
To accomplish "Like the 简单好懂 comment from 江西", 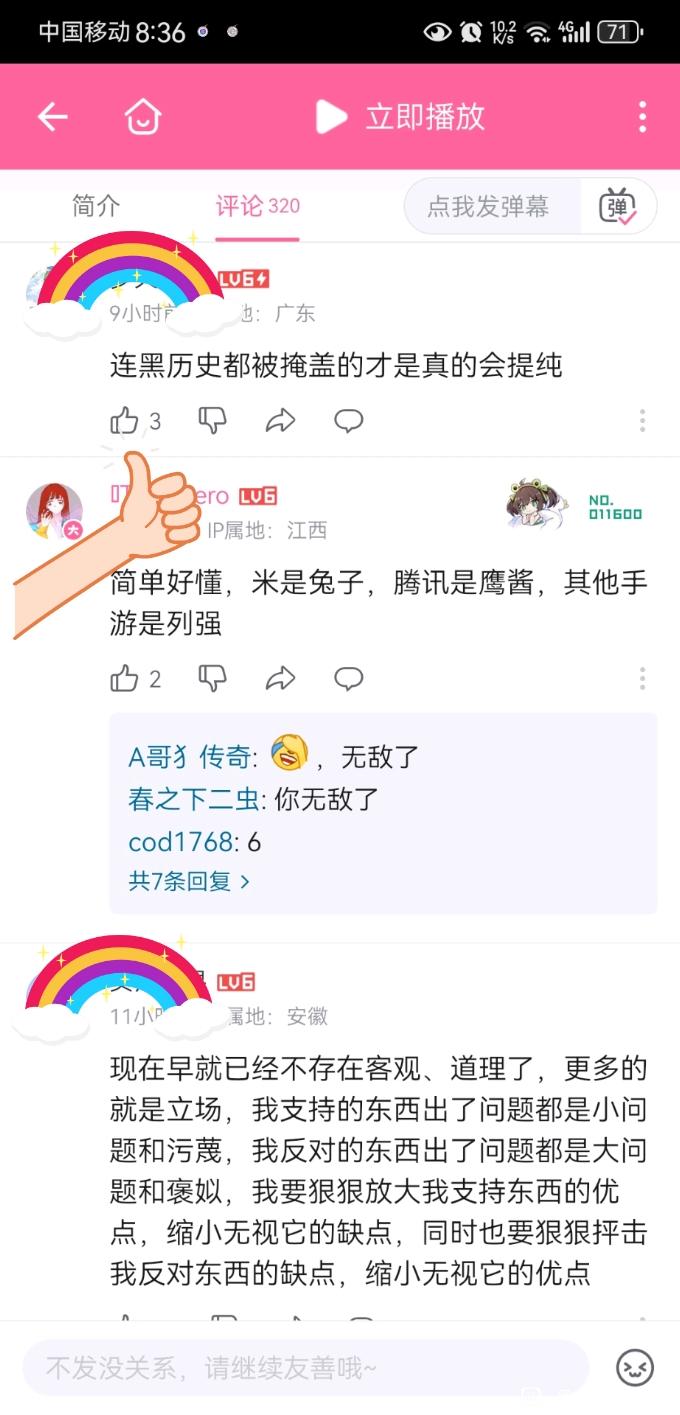I will tap(125, 679).
